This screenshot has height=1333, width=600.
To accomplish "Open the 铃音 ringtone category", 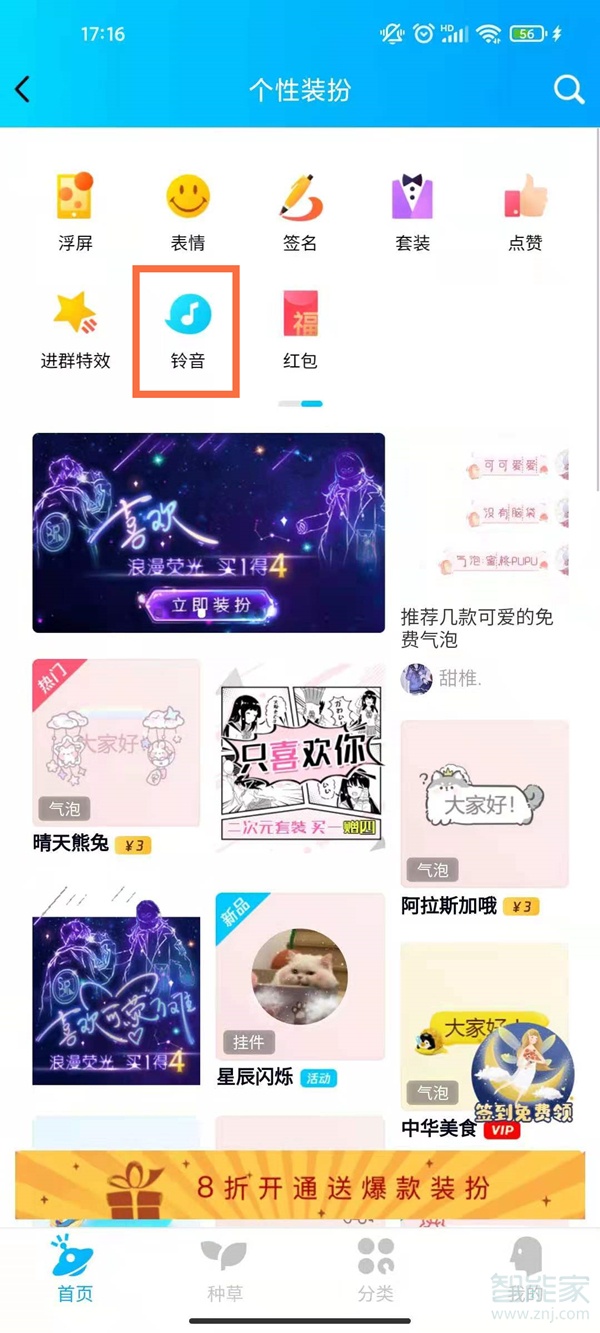I will pyautogui.click(x=188, y=330).
